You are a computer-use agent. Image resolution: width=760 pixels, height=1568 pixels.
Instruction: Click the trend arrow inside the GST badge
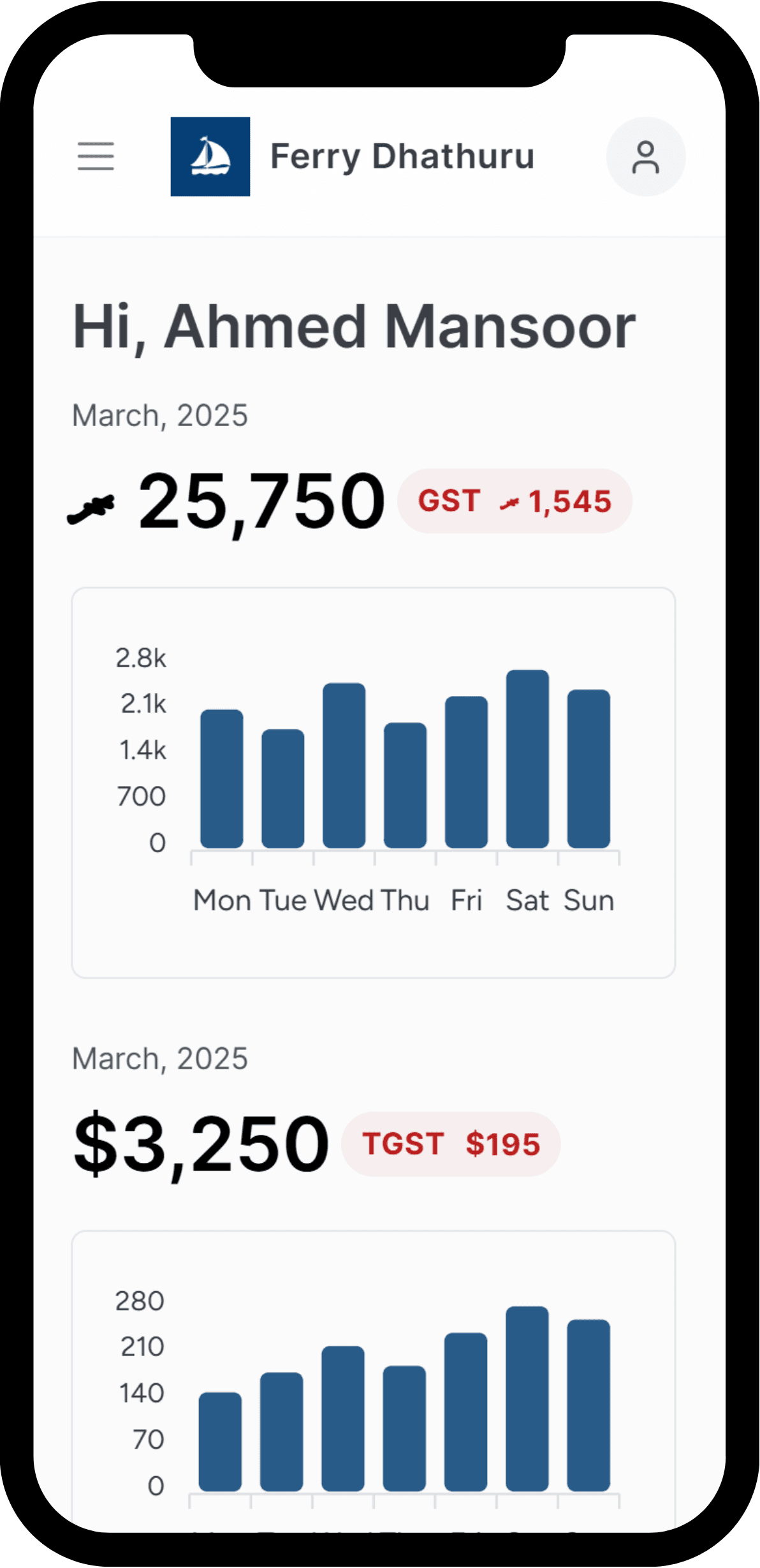click(510, 502)
